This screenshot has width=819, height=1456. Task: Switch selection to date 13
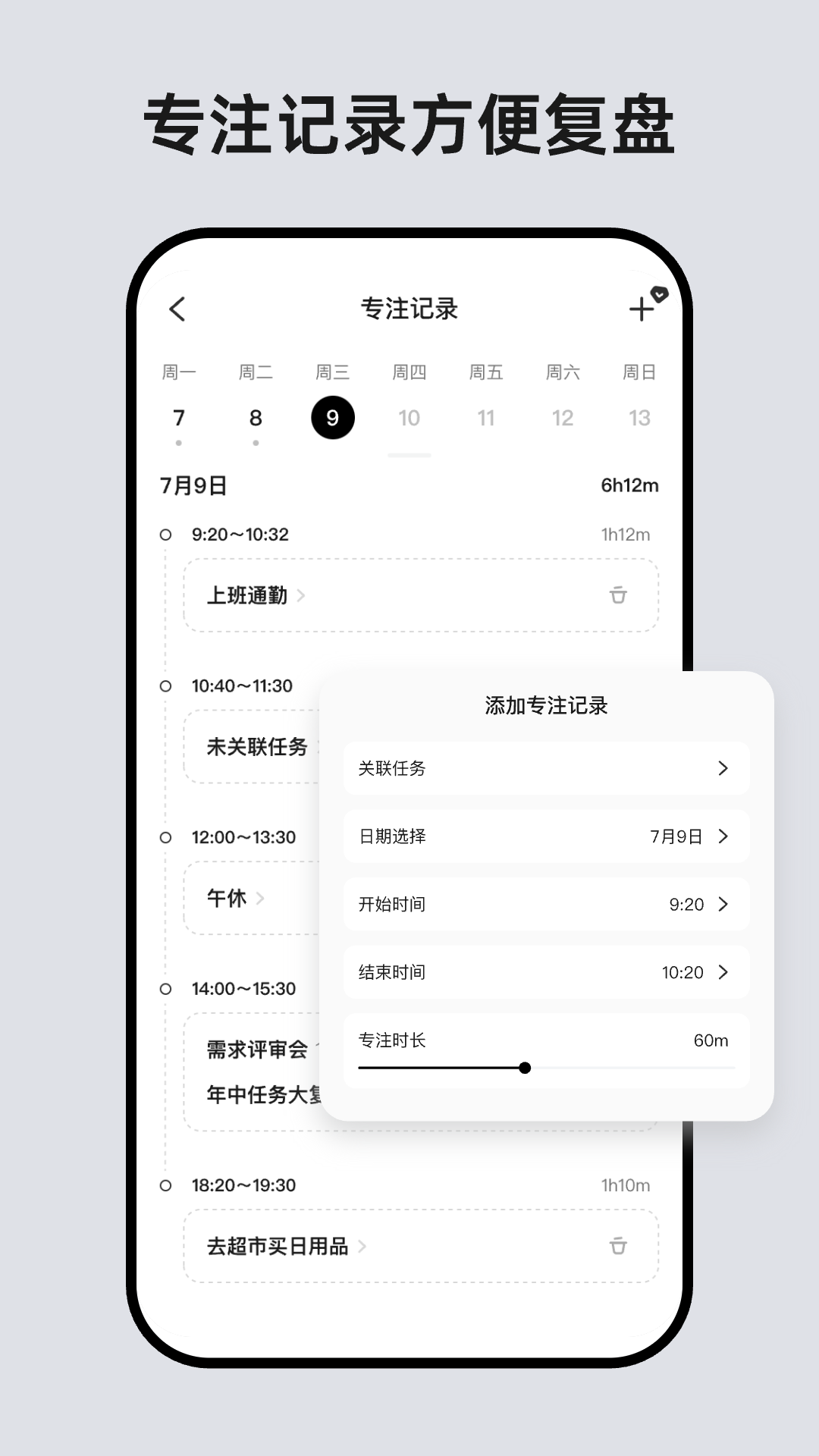click(639, 416)
